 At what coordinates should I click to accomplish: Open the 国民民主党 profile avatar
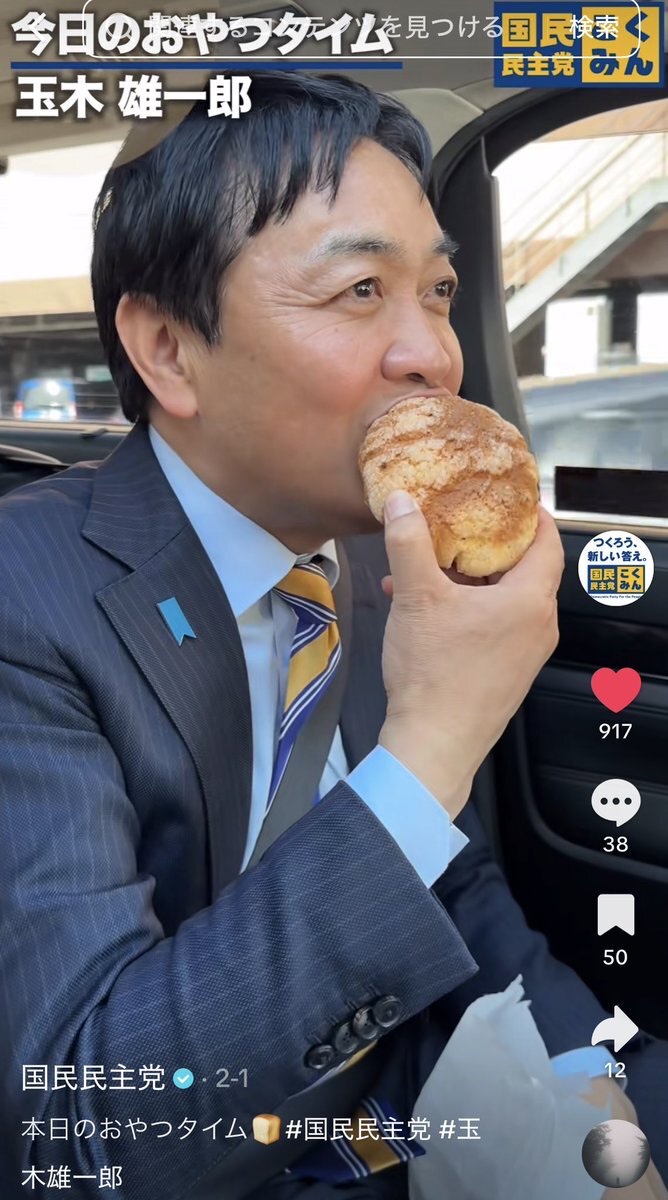(615, 568)
